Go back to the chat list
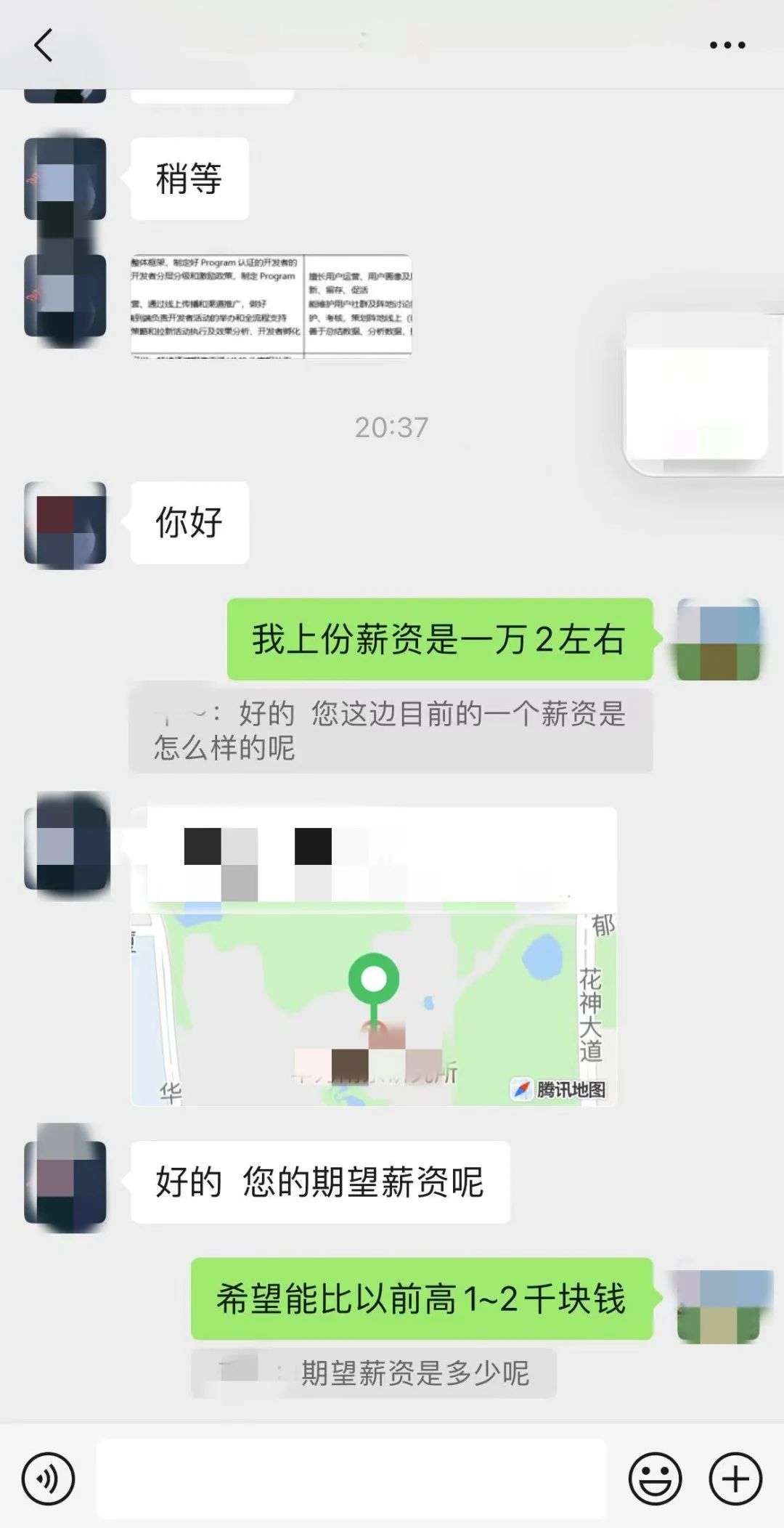Image resolution: width=784 pixels, height=1528 pixels. click(44, 45)
